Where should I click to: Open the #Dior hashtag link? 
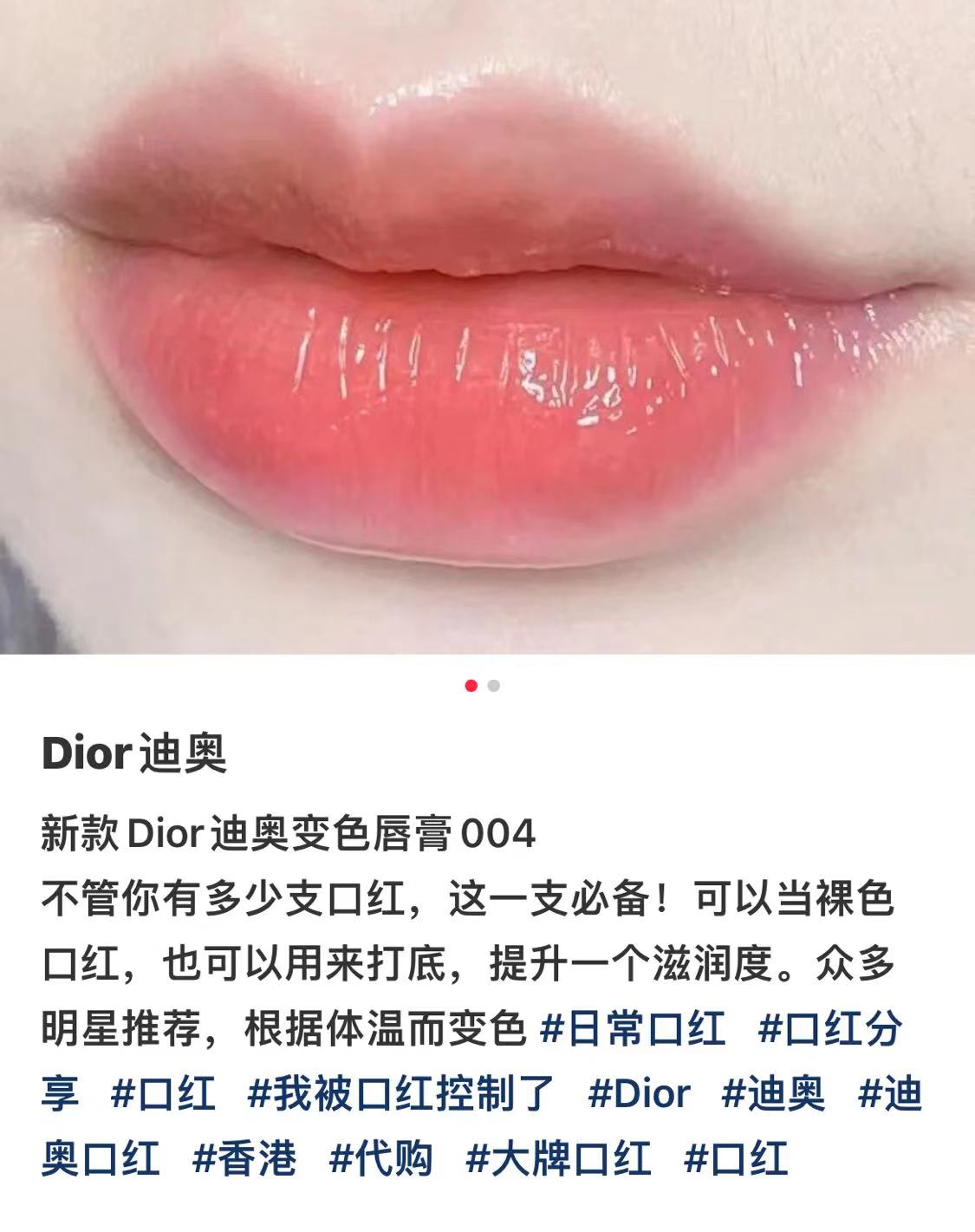[x=639, y=1094]
